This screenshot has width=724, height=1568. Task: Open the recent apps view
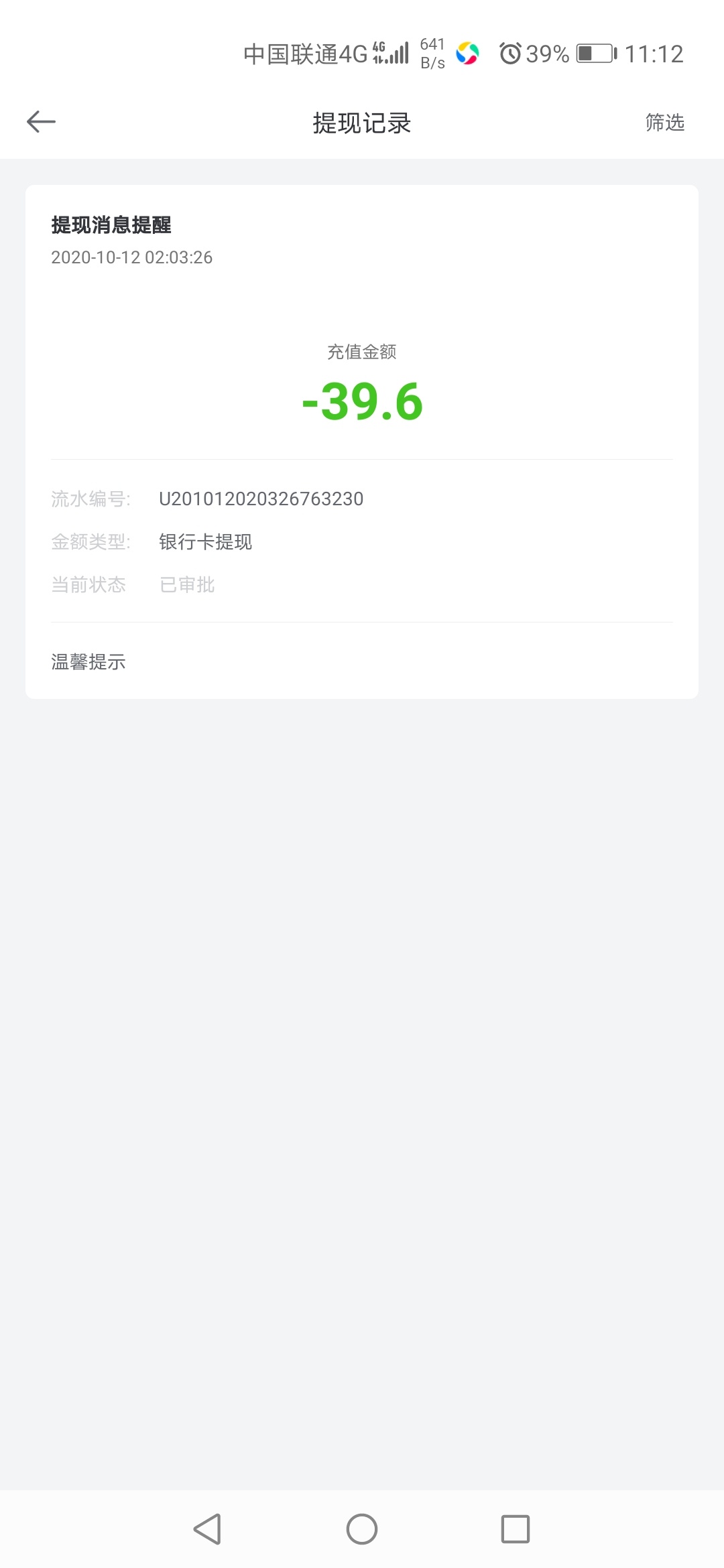[516, 1529]
